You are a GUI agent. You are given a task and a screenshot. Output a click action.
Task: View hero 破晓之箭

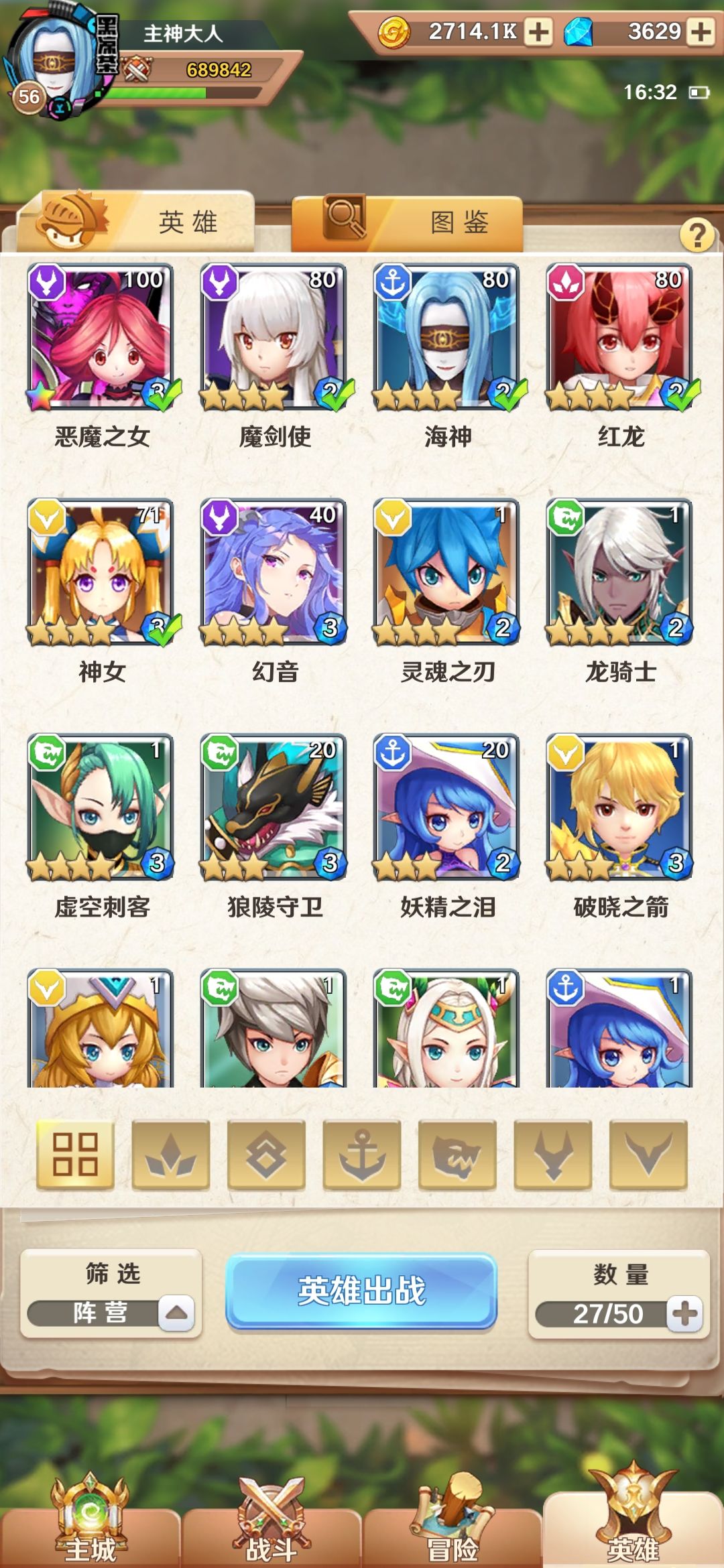coord(620,807)
